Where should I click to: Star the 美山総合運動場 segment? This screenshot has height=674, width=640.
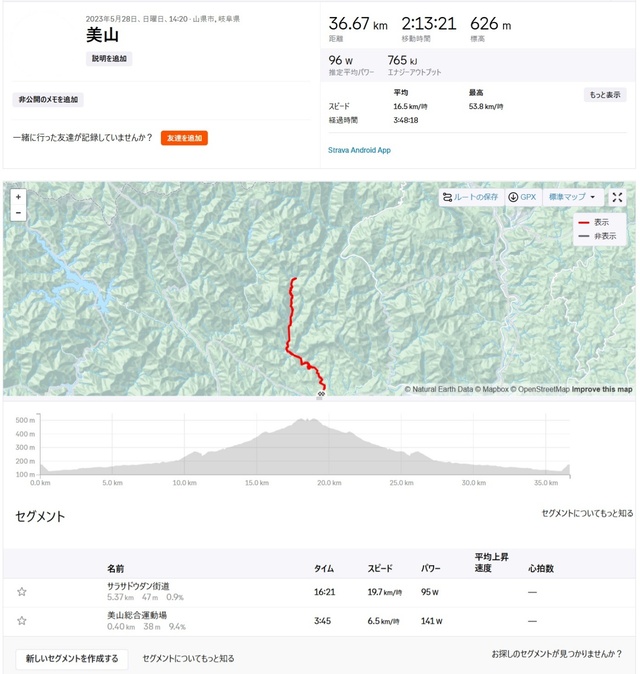[x=22, y=621]
